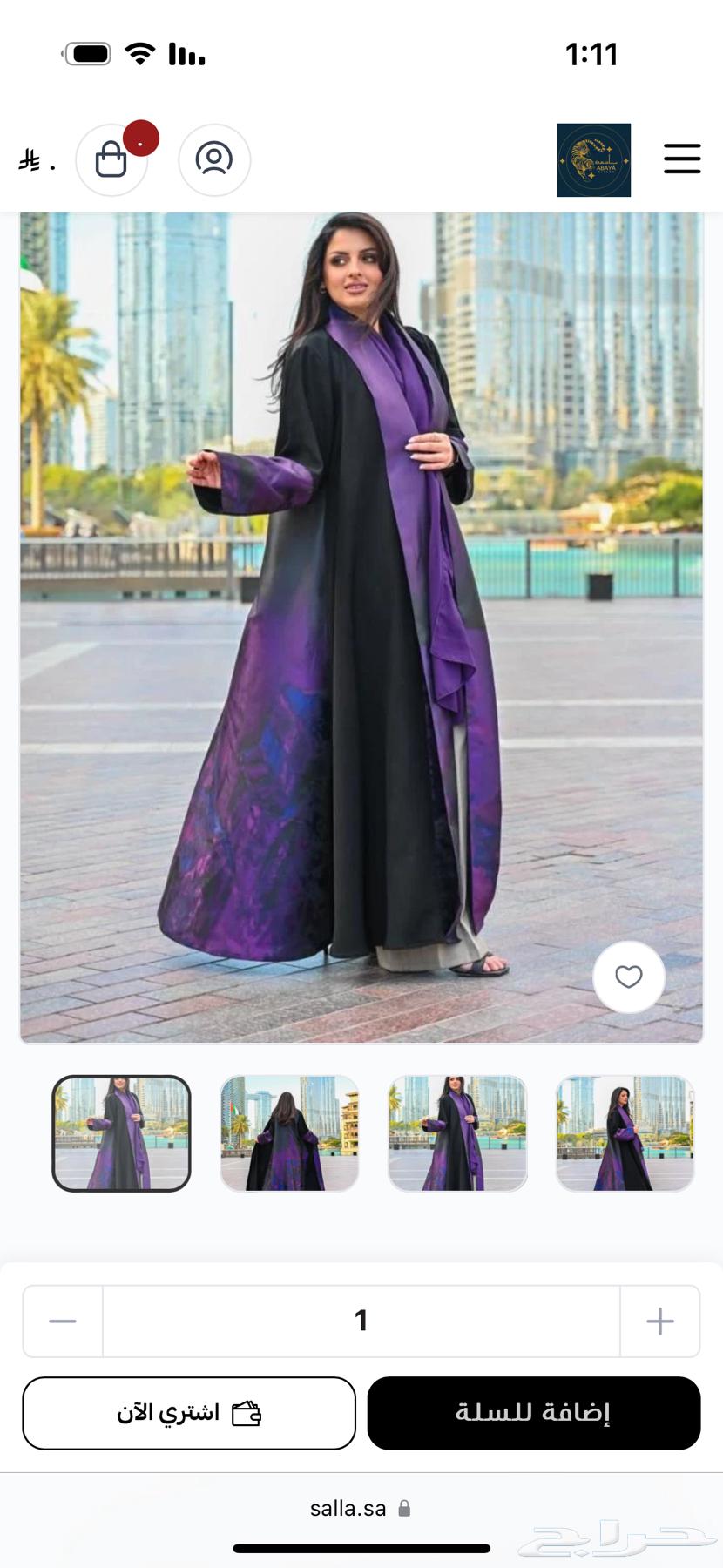
Task: Open the hamburger navigation menu
Action: click(682, 160)
